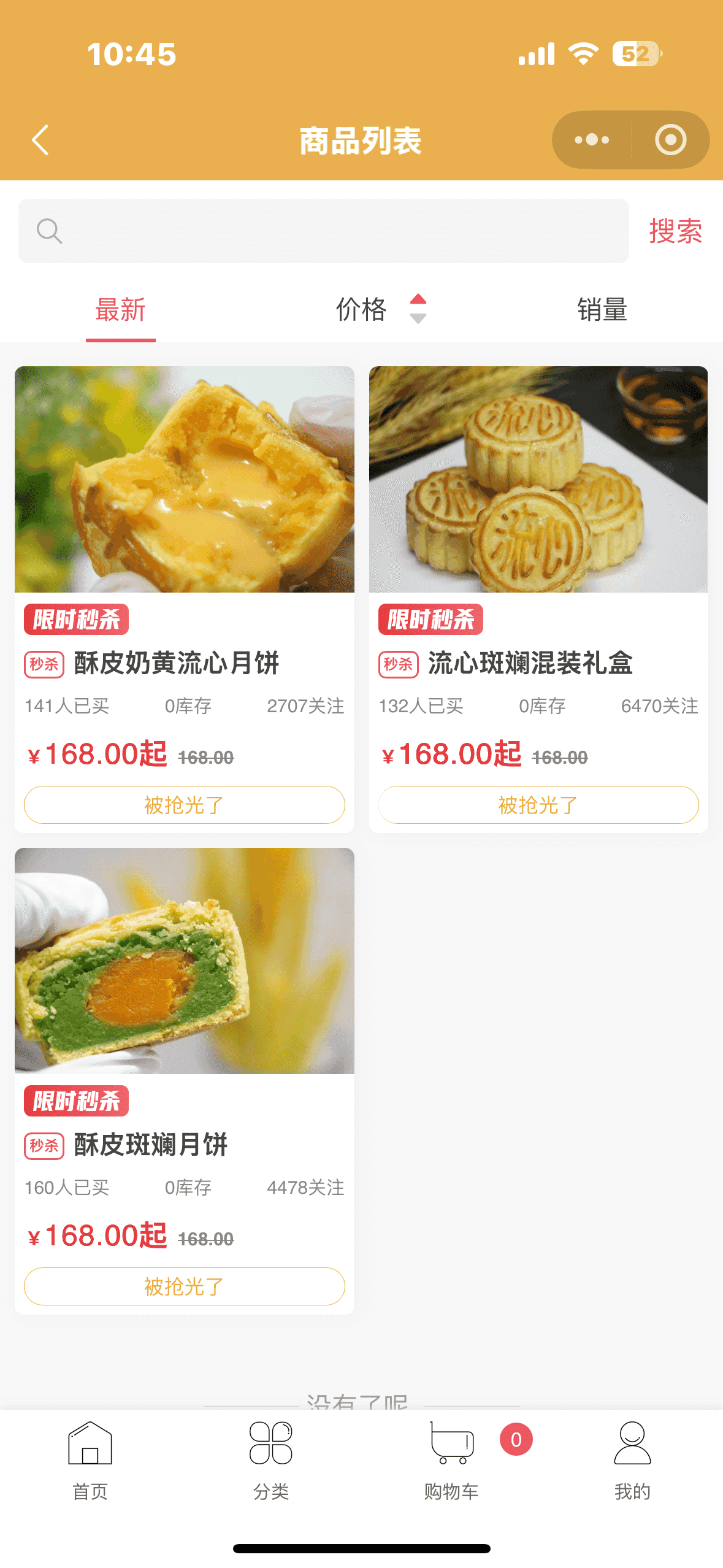
Task: Open the mini program more-options menu
Action: coord(592,140)
